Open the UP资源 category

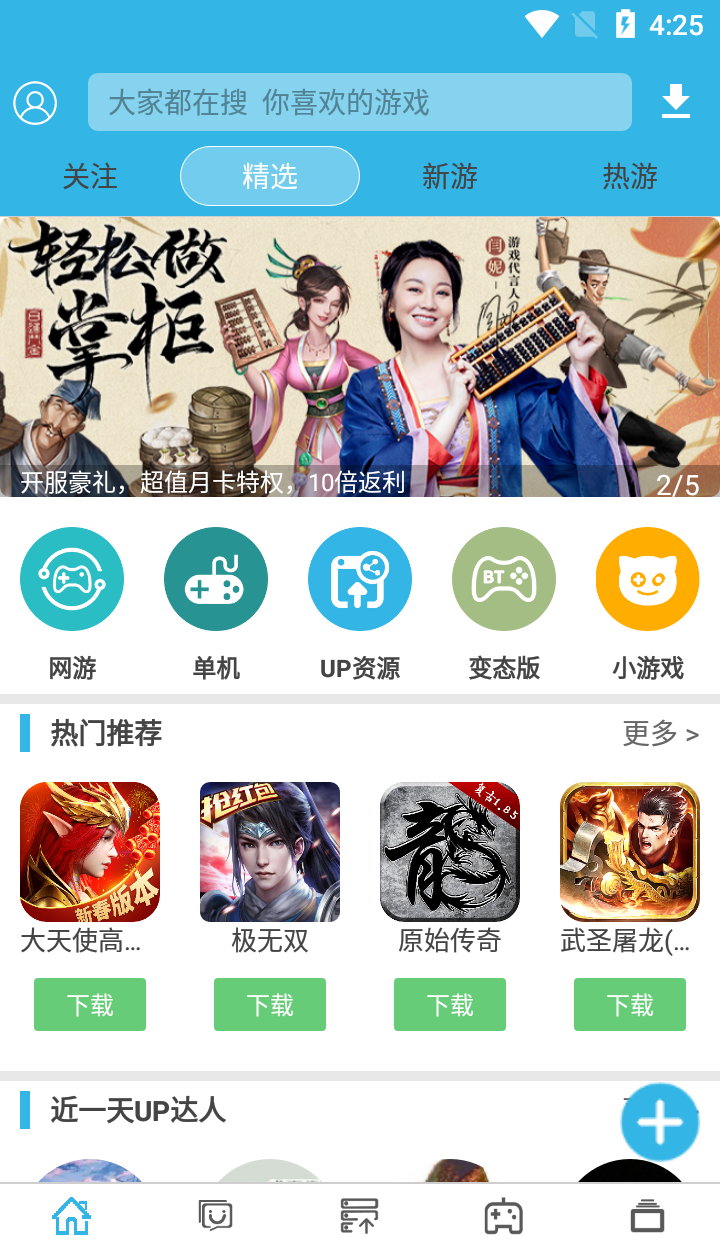pos(360,580)
